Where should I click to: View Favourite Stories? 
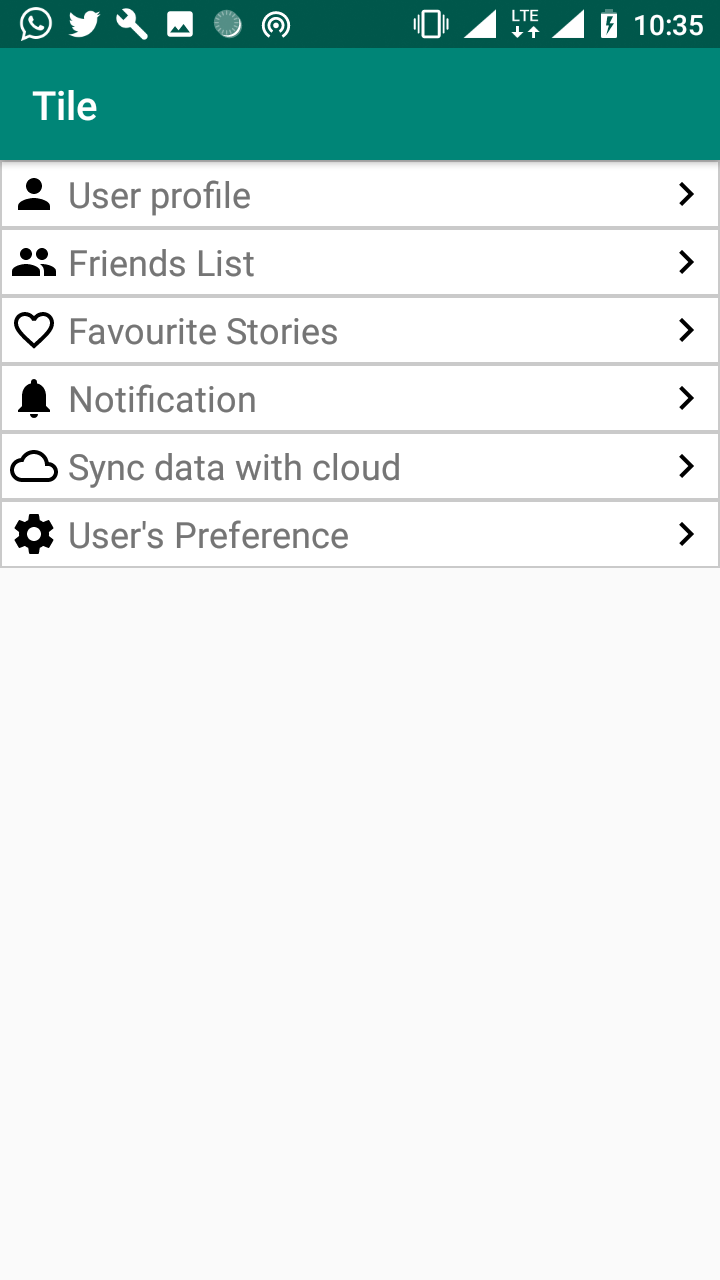(360, 331)
